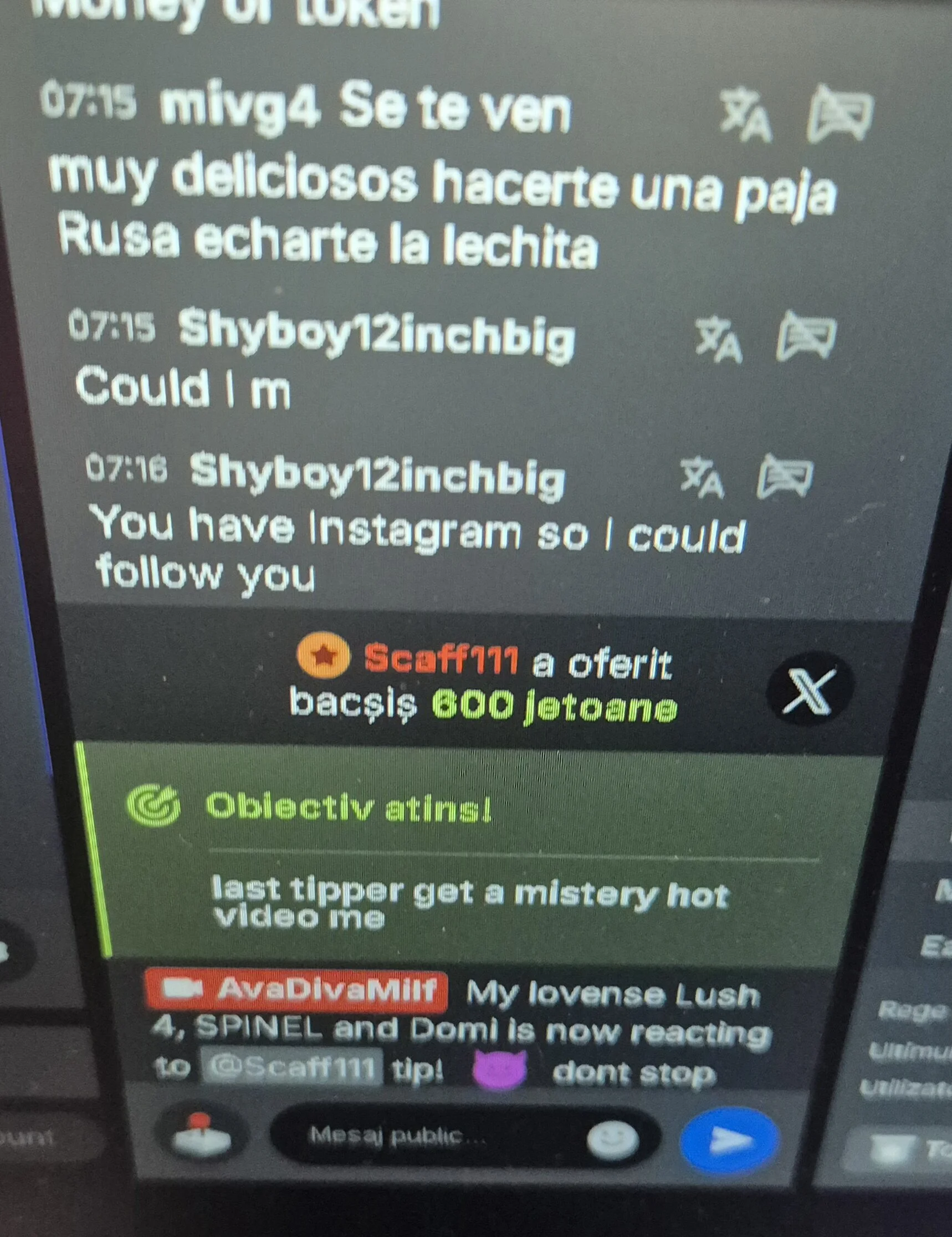952x1237 pixels.
Task: Dismiss the Scaff111 tip notification
Action: coord(808,691)
